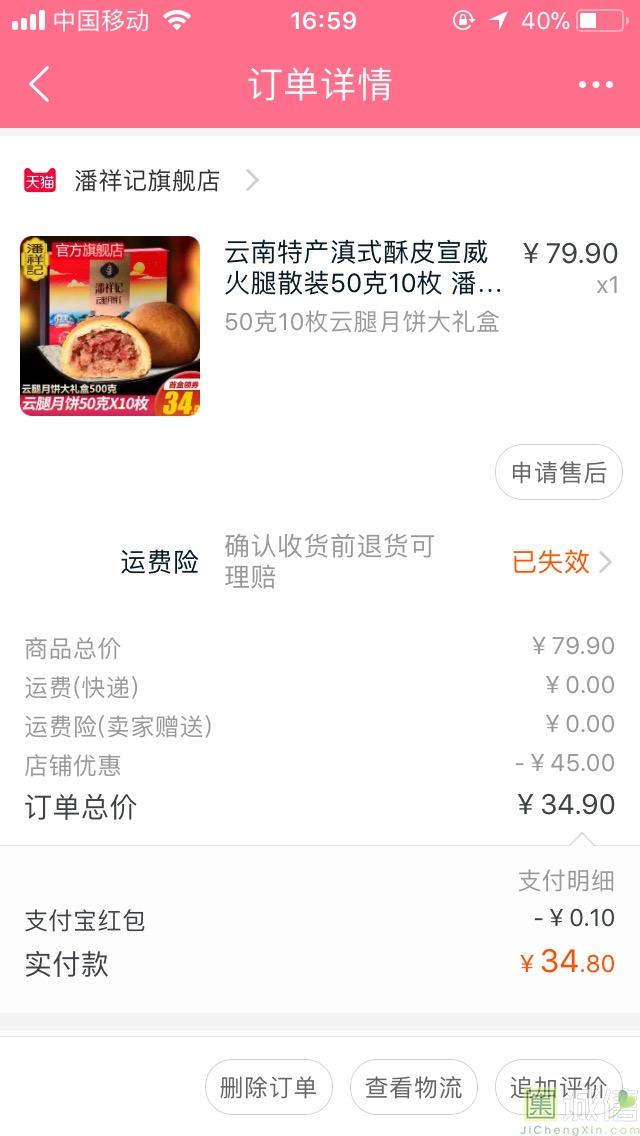Check logistics with 查看物流
This screenshot has width=640, height=1136.
coord(413,1087)
